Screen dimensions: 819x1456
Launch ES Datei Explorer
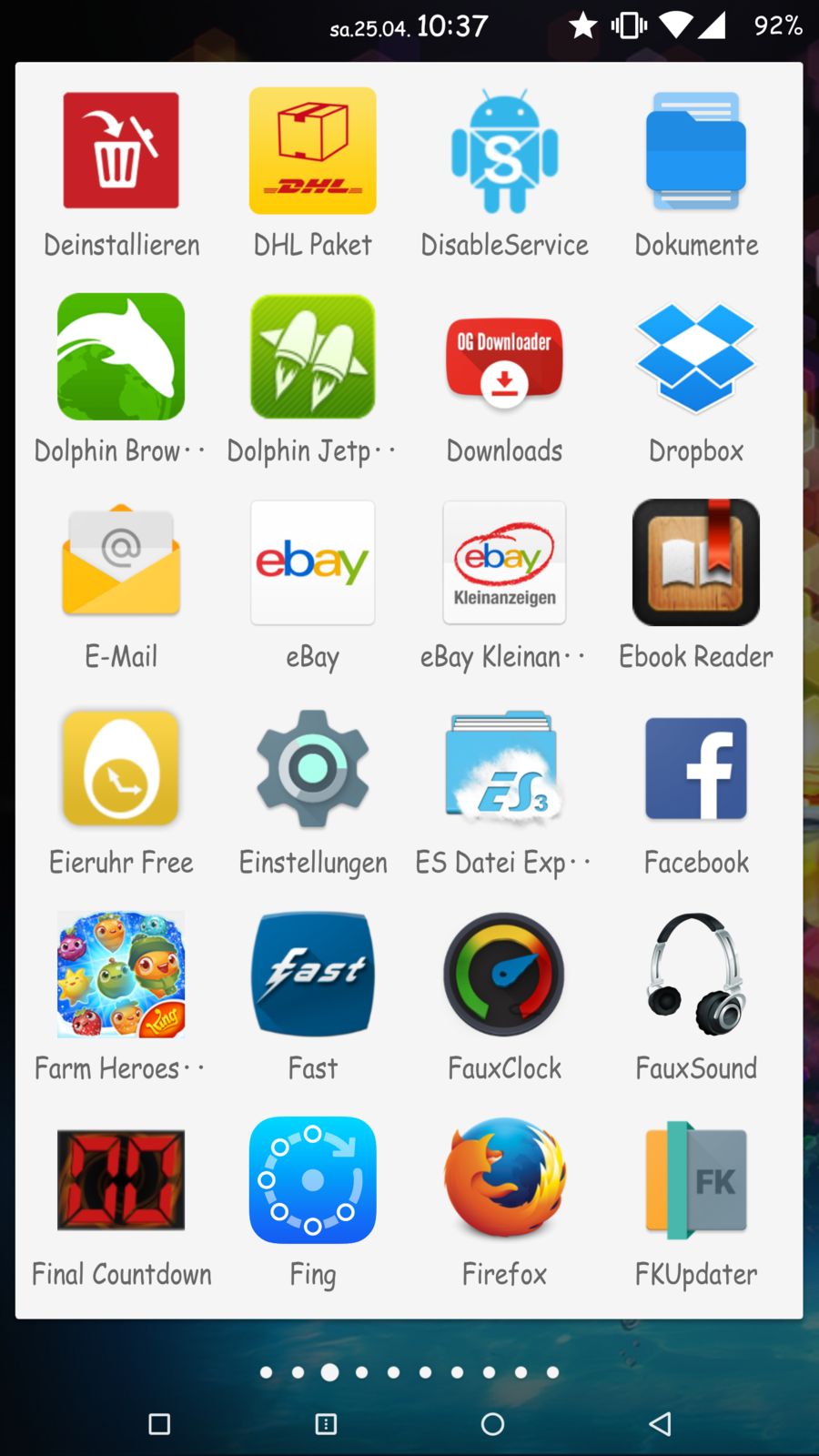click(x=504, y=769)
